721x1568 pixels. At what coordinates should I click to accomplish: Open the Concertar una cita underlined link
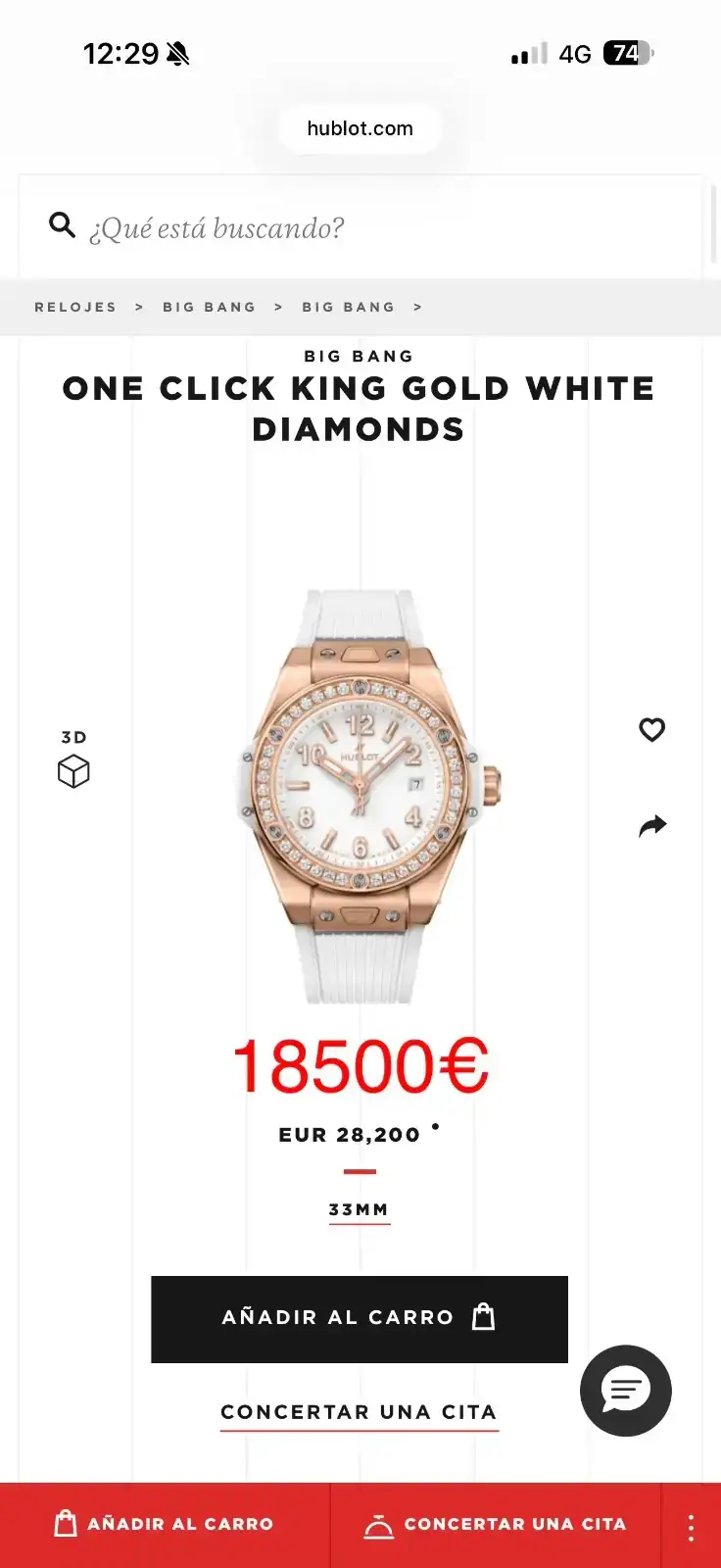tap(359, 1413)
